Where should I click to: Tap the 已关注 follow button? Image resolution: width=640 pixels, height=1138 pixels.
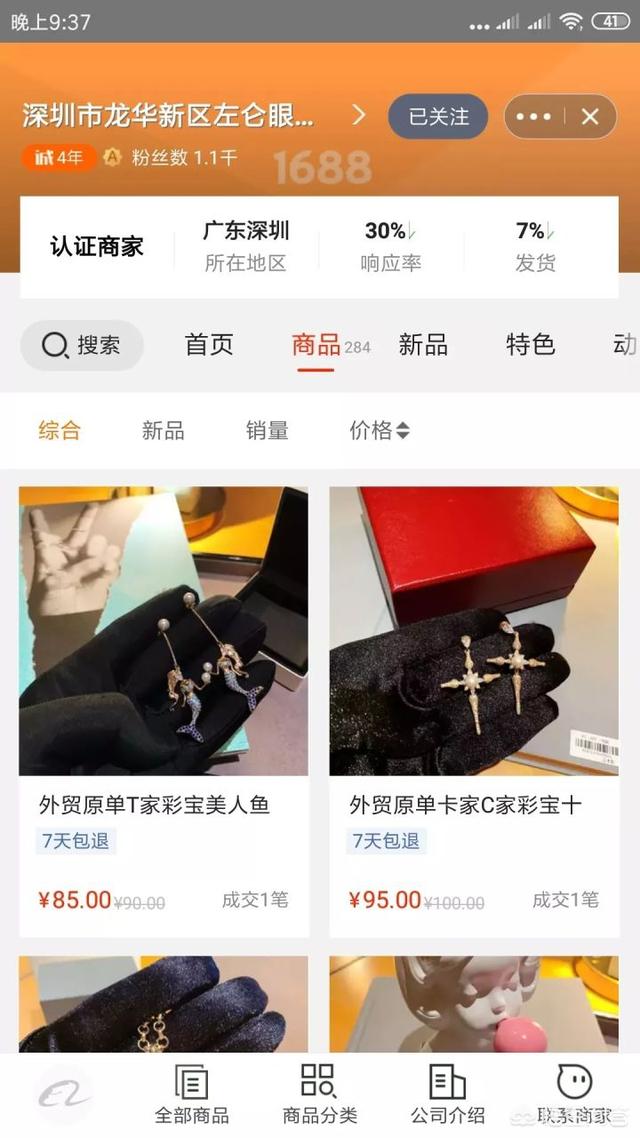(438, 117)
